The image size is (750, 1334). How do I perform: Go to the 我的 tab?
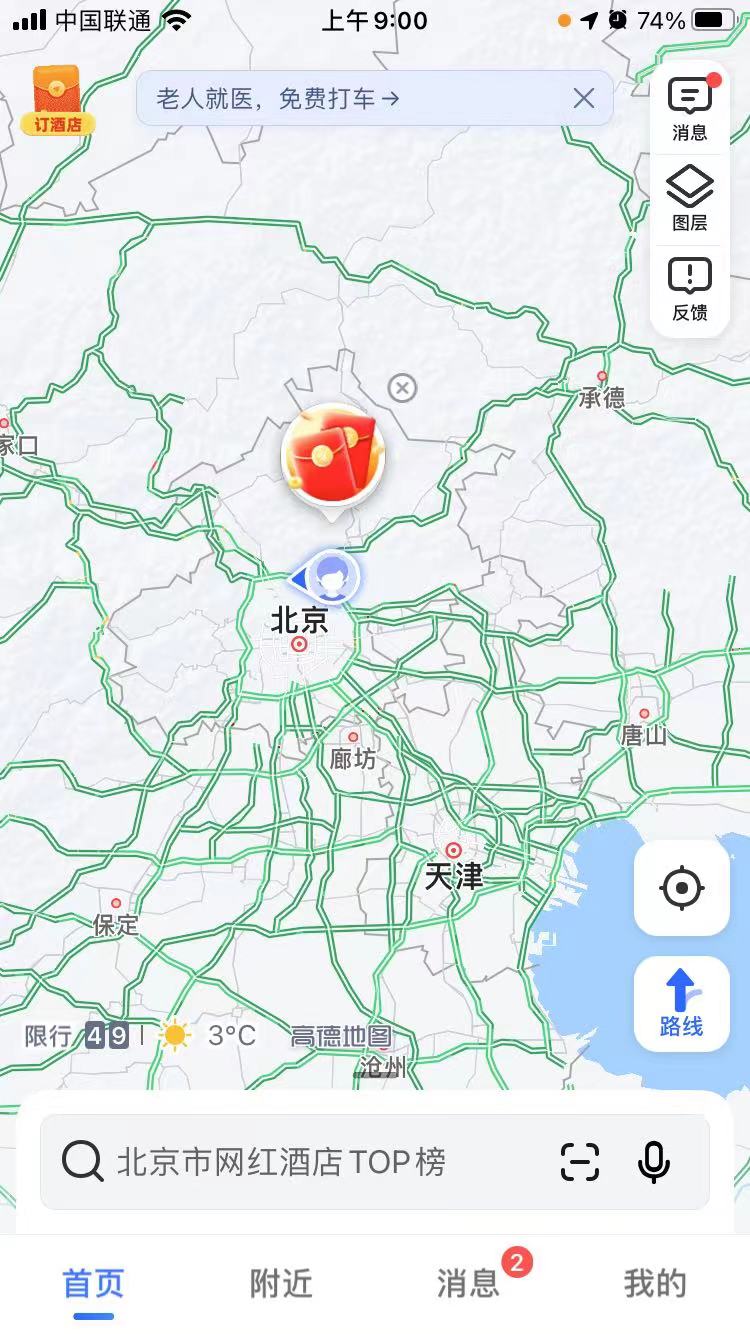click(x=655, y=1283)
